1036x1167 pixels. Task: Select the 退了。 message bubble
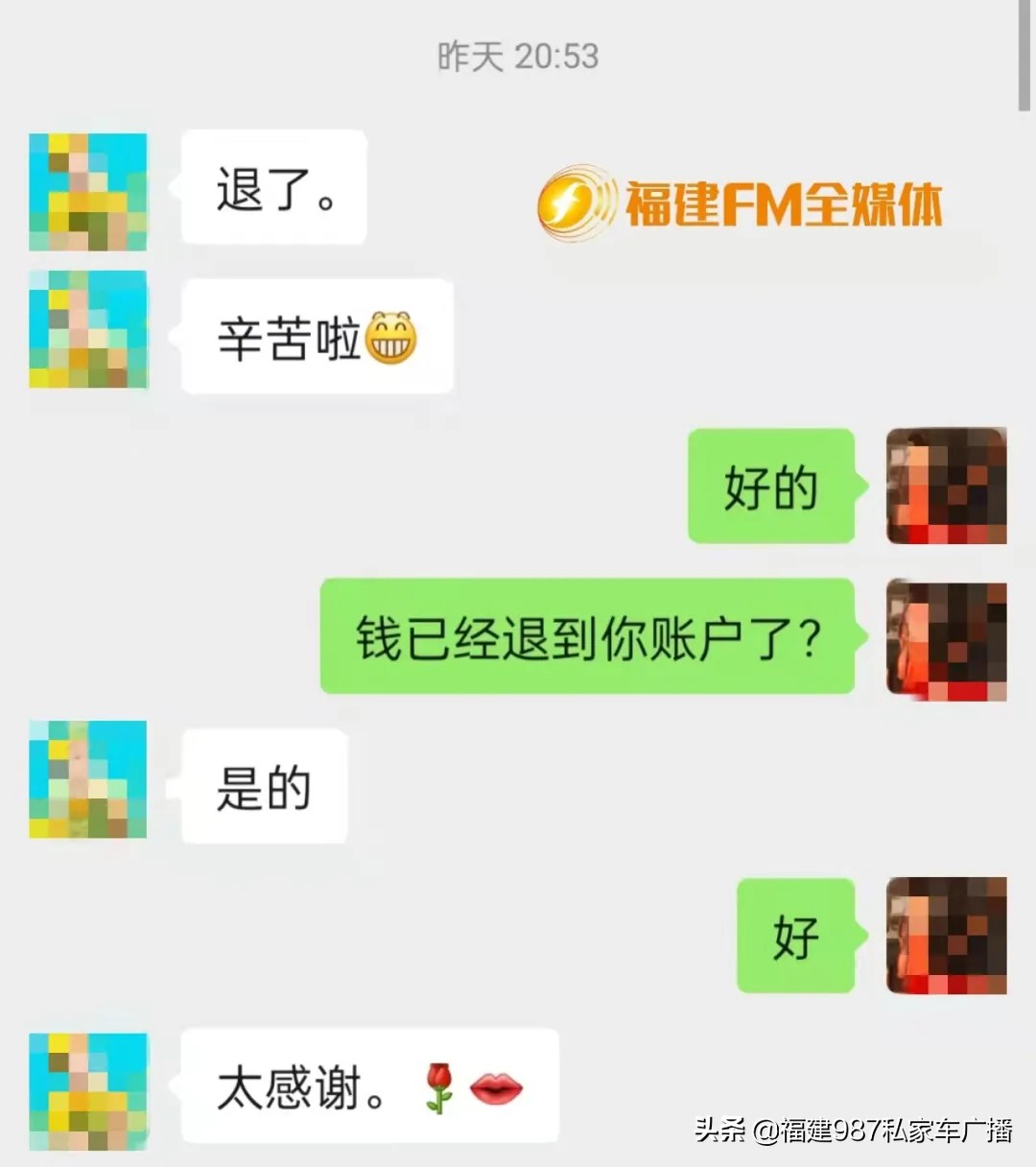pos(273,189)
